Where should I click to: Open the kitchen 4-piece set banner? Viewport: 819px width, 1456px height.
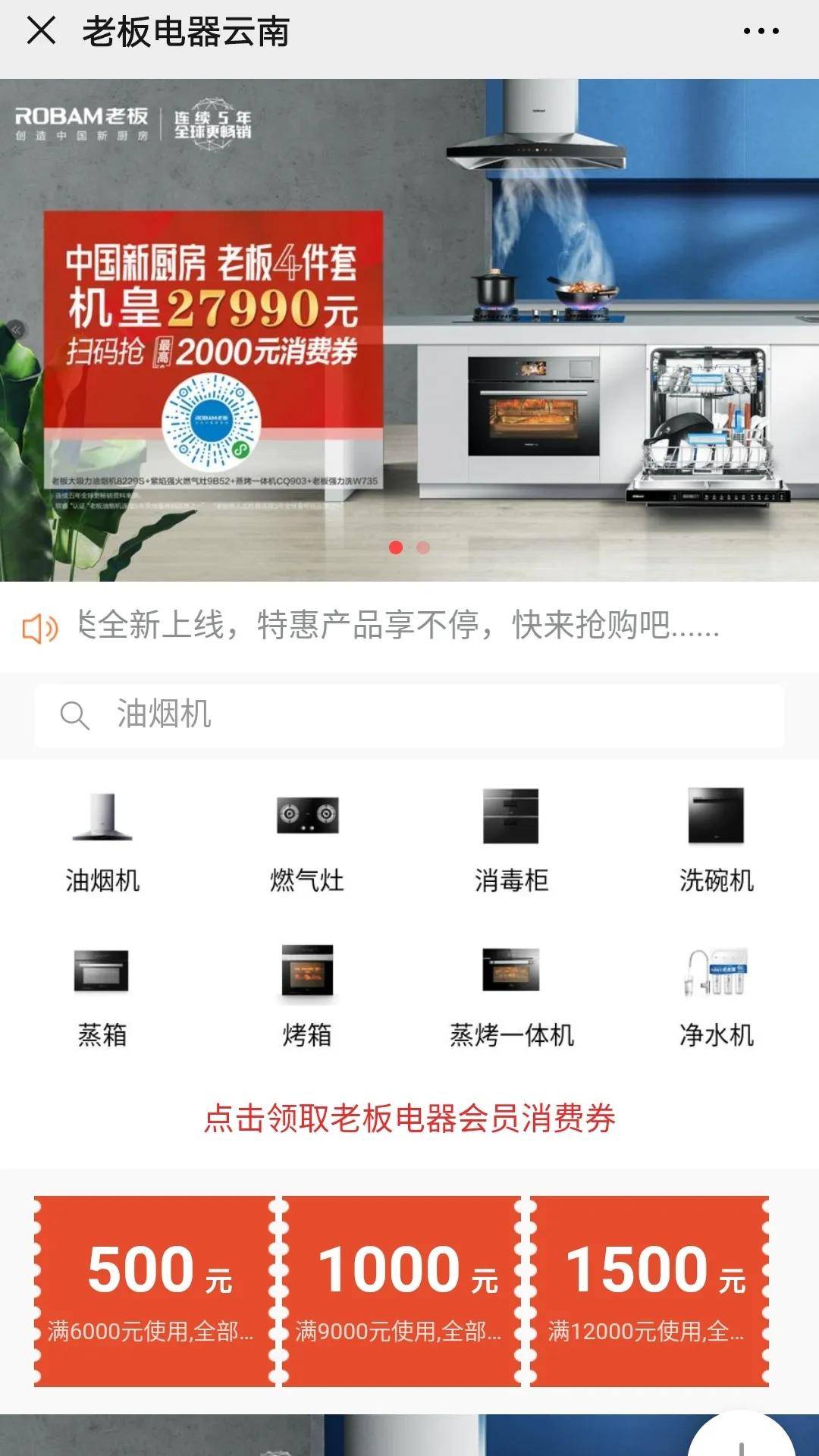click(409, 330)
